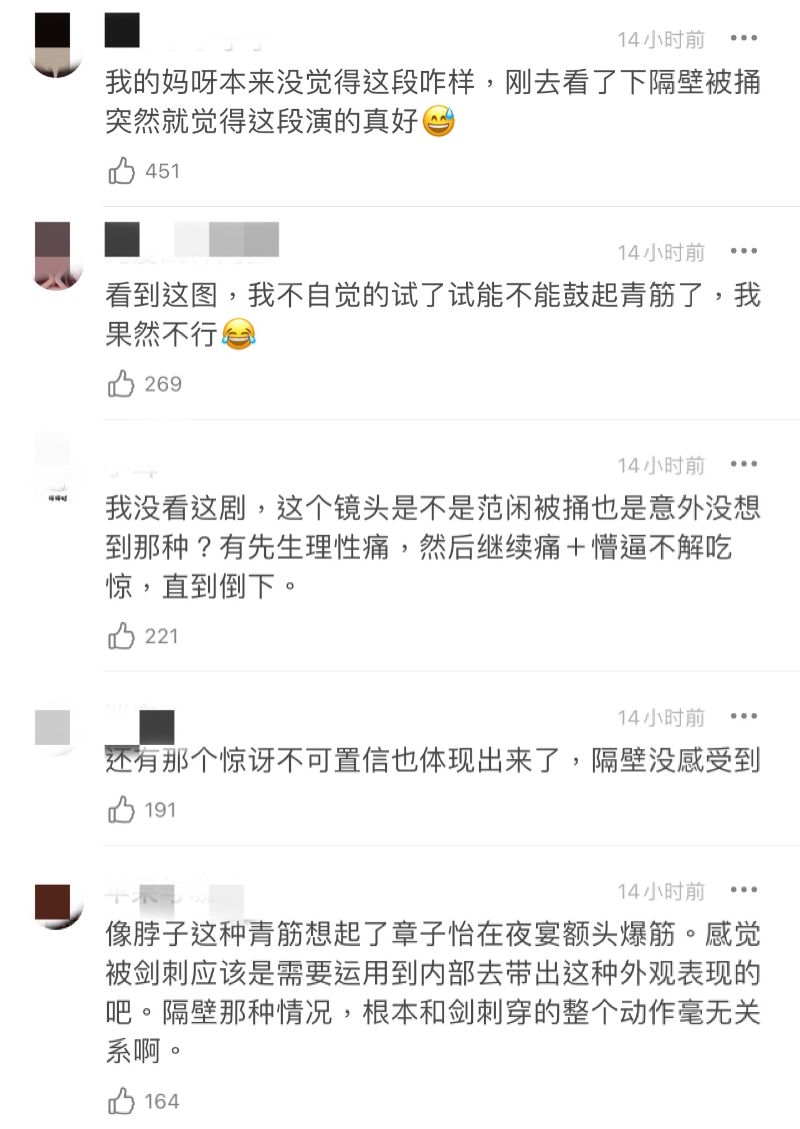Open avatar of the 451-like commenter

click(58, 44)
